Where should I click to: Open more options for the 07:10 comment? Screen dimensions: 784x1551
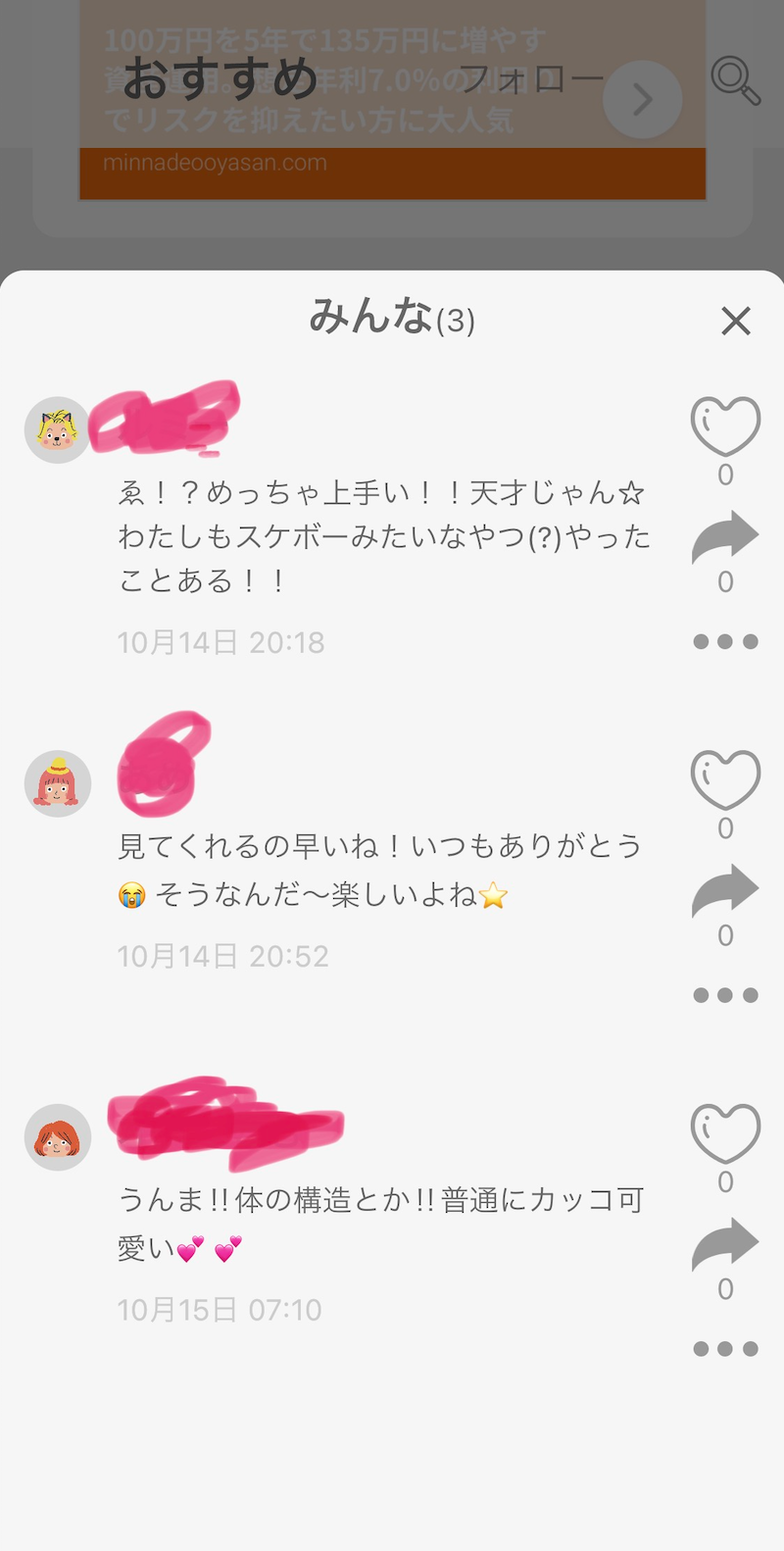pos(725,1349)
